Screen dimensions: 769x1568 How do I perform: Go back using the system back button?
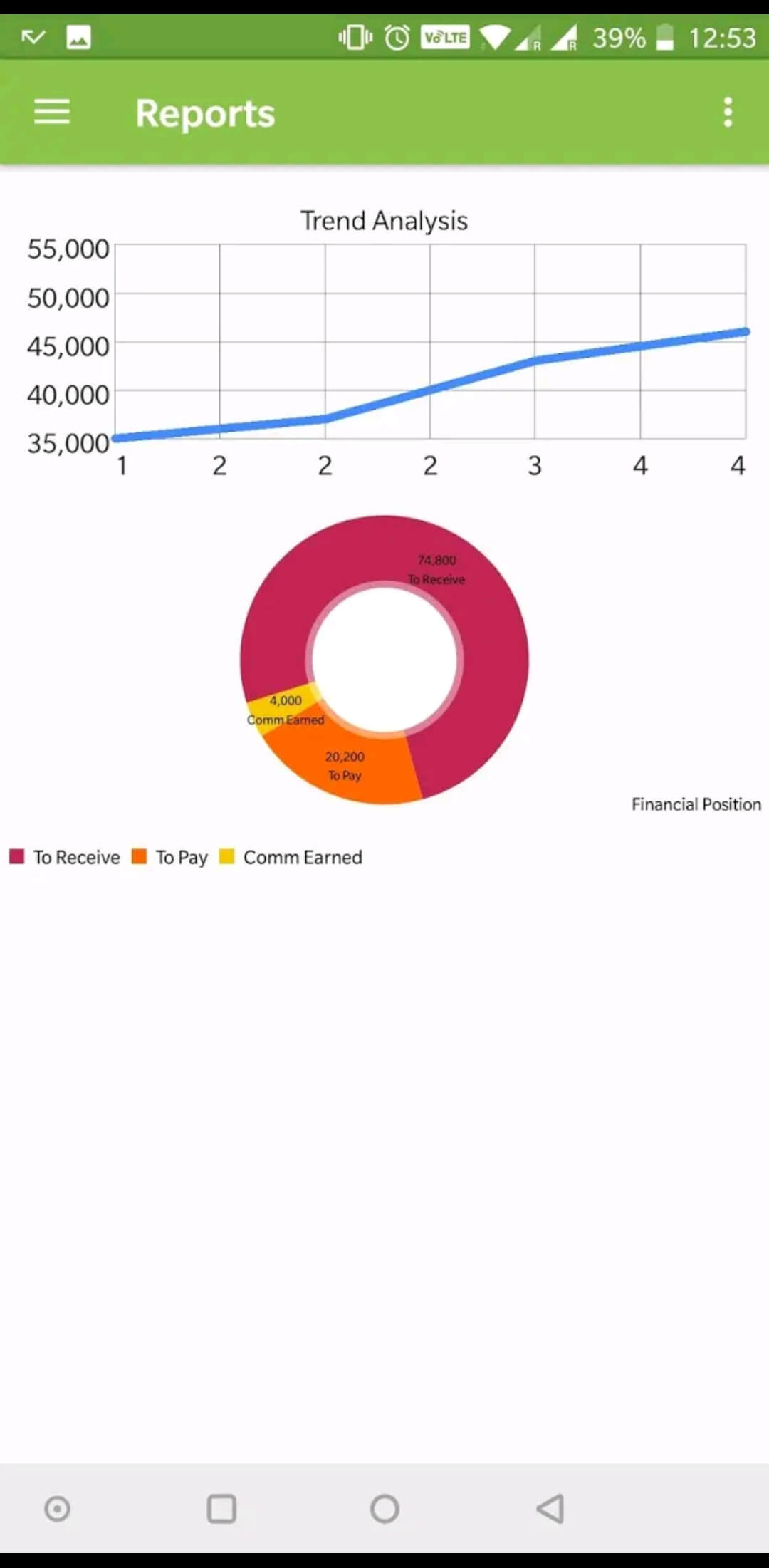click(550, 1508)
